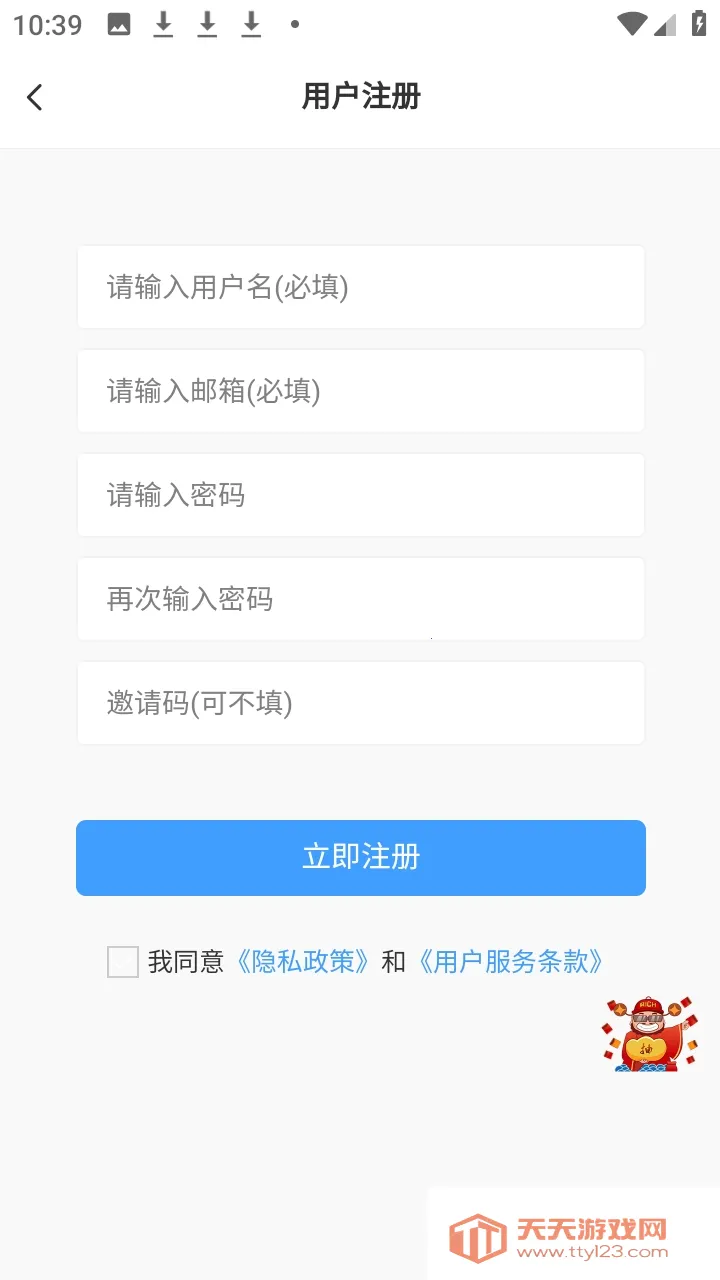Tap the Wi-Fi icon in status bar
This screenshot has width=720, height=1280.
pyautogui.click(x=631, y=24)
